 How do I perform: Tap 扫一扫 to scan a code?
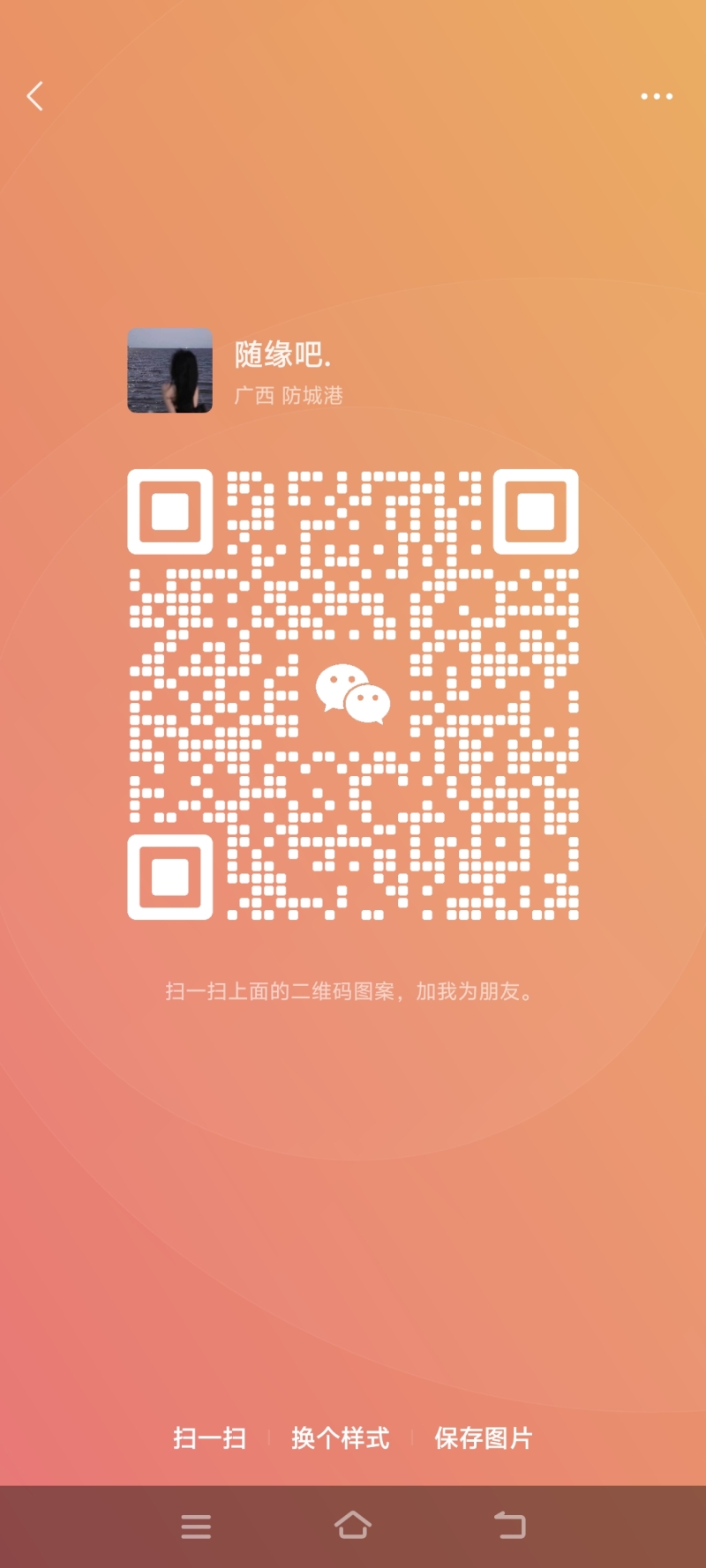[209, 1438]
